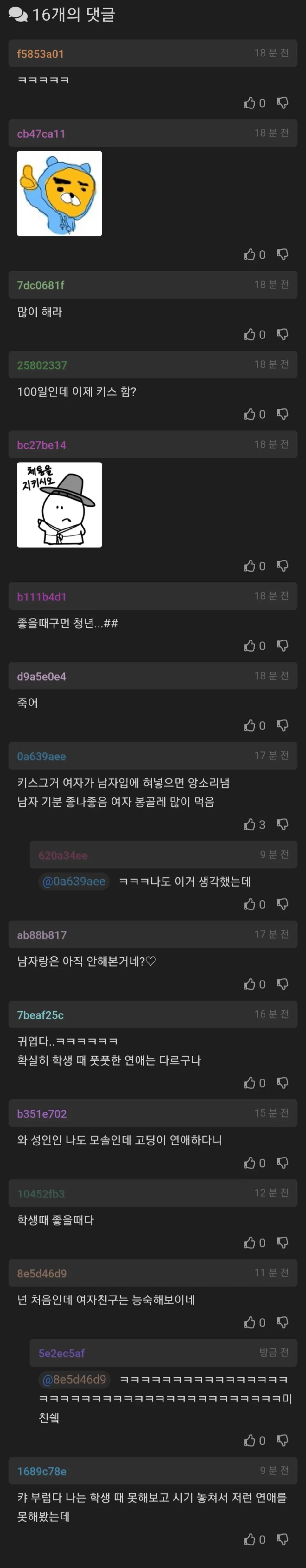This screenshot has width=306, height=1568.
Task: Like the reply by 5e2ec5af
Action: (249, 1440)
